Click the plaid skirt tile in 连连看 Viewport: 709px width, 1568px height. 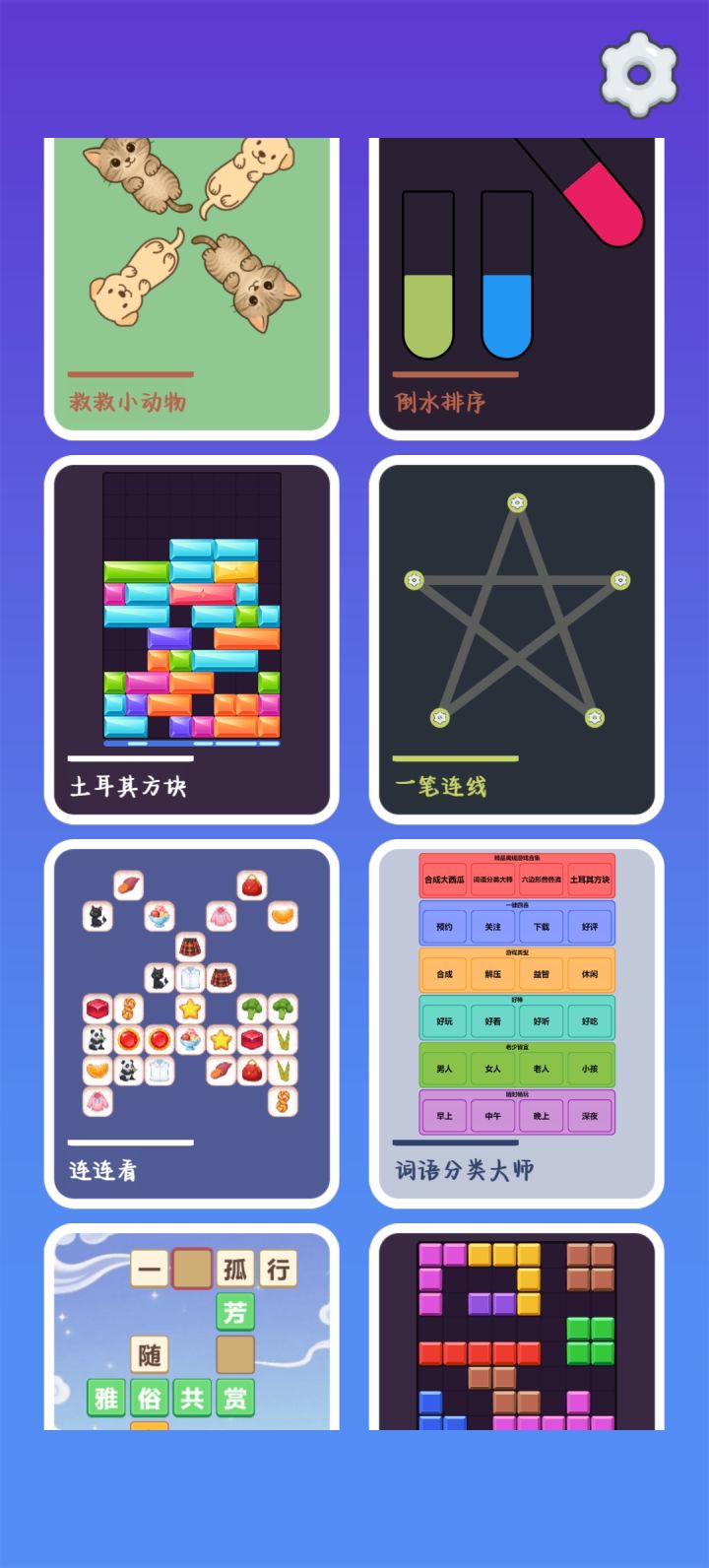[x=189, y=945]
